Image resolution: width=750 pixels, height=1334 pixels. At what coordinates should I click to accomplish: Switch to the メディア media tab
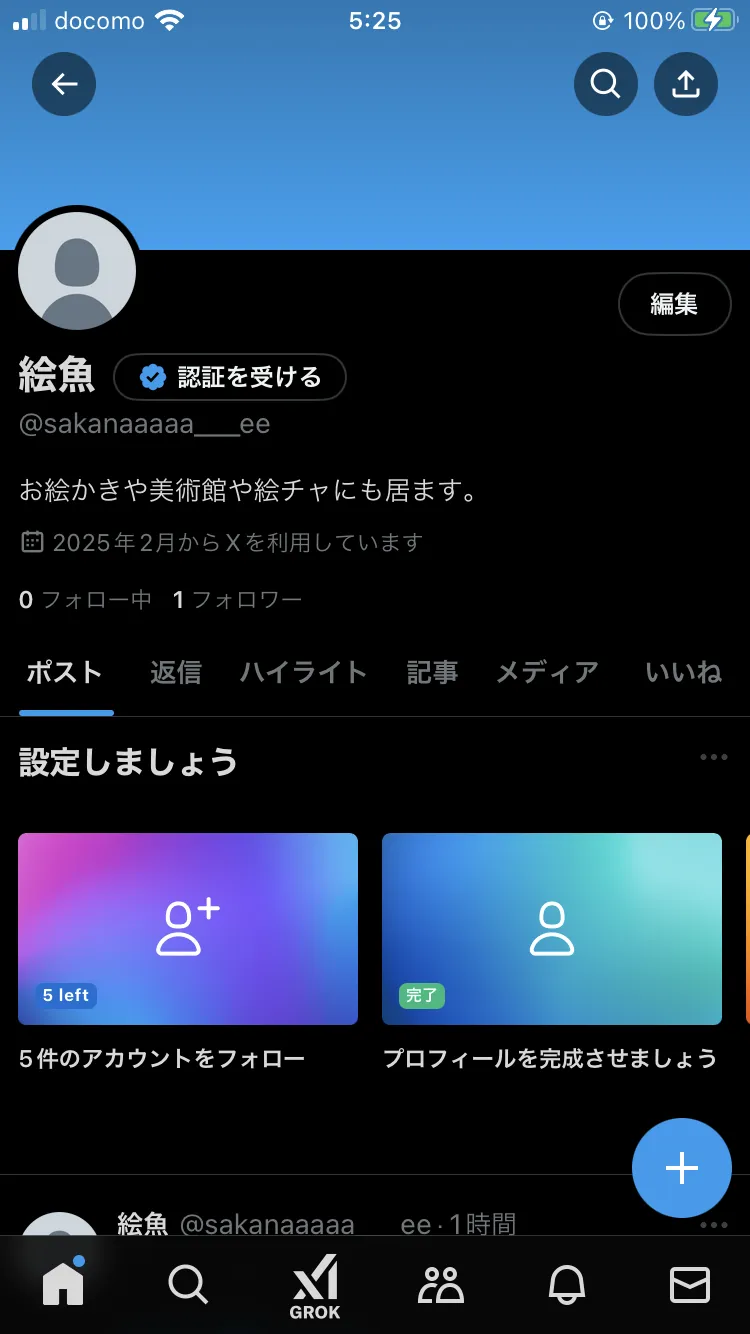tap(547, 673)
